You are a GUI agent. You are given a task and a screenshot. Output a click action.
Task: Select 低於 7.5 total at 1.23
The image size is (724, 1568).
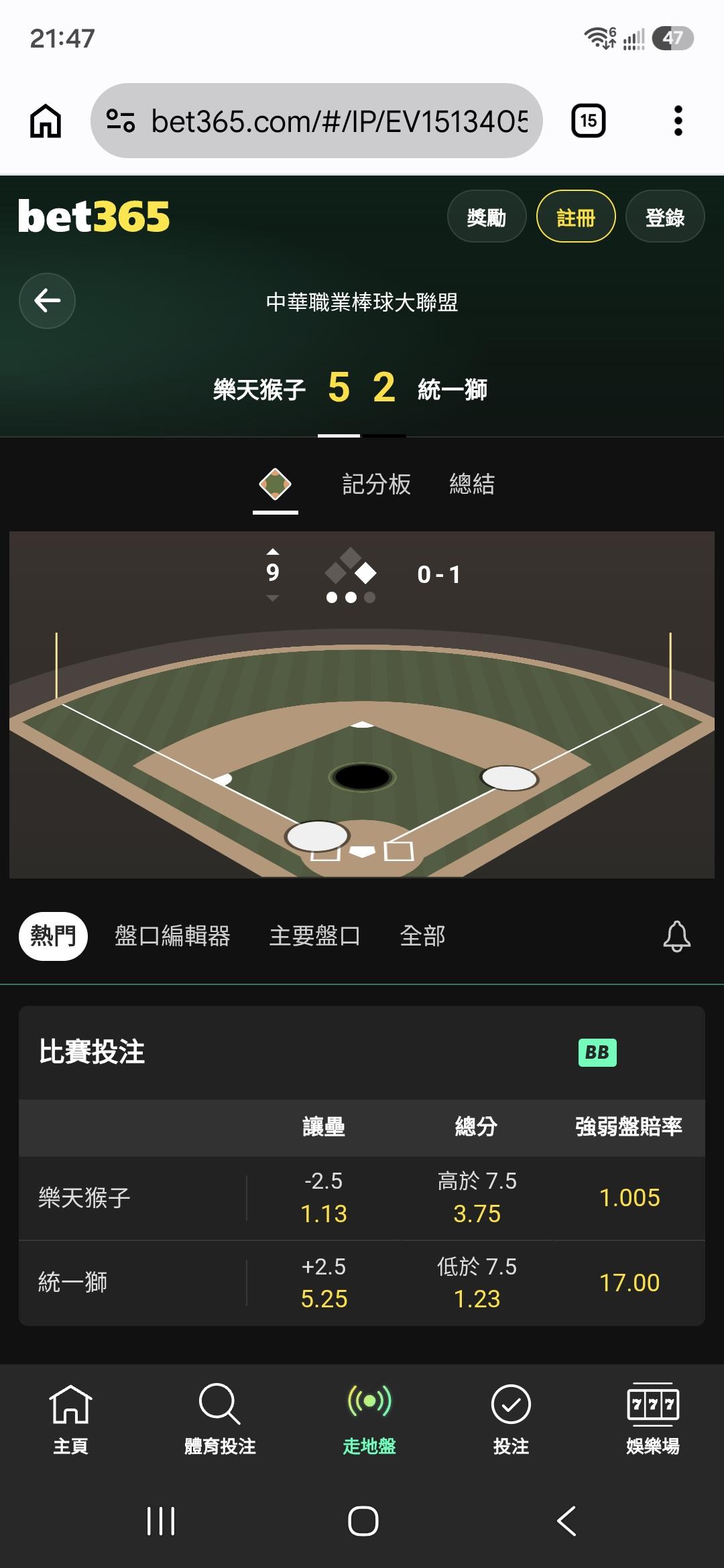pyautogui.click(x=477, y=1283)
